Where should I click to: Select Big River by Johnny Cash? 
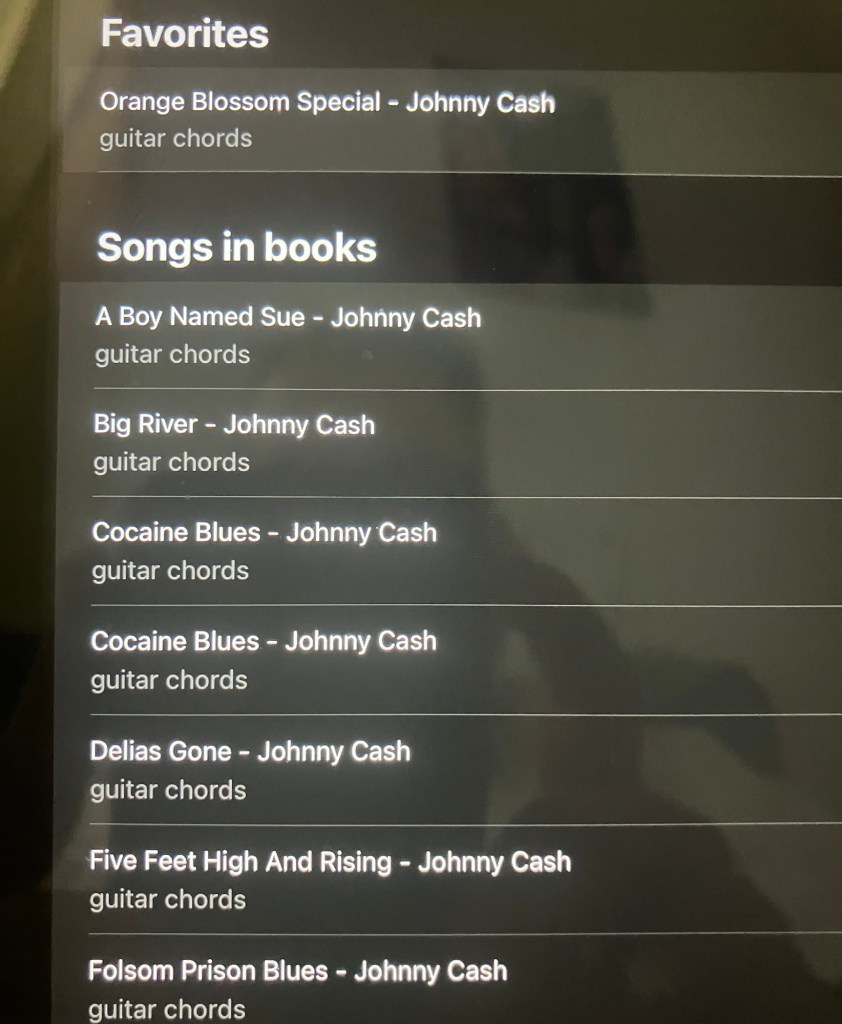click(234, 442)
